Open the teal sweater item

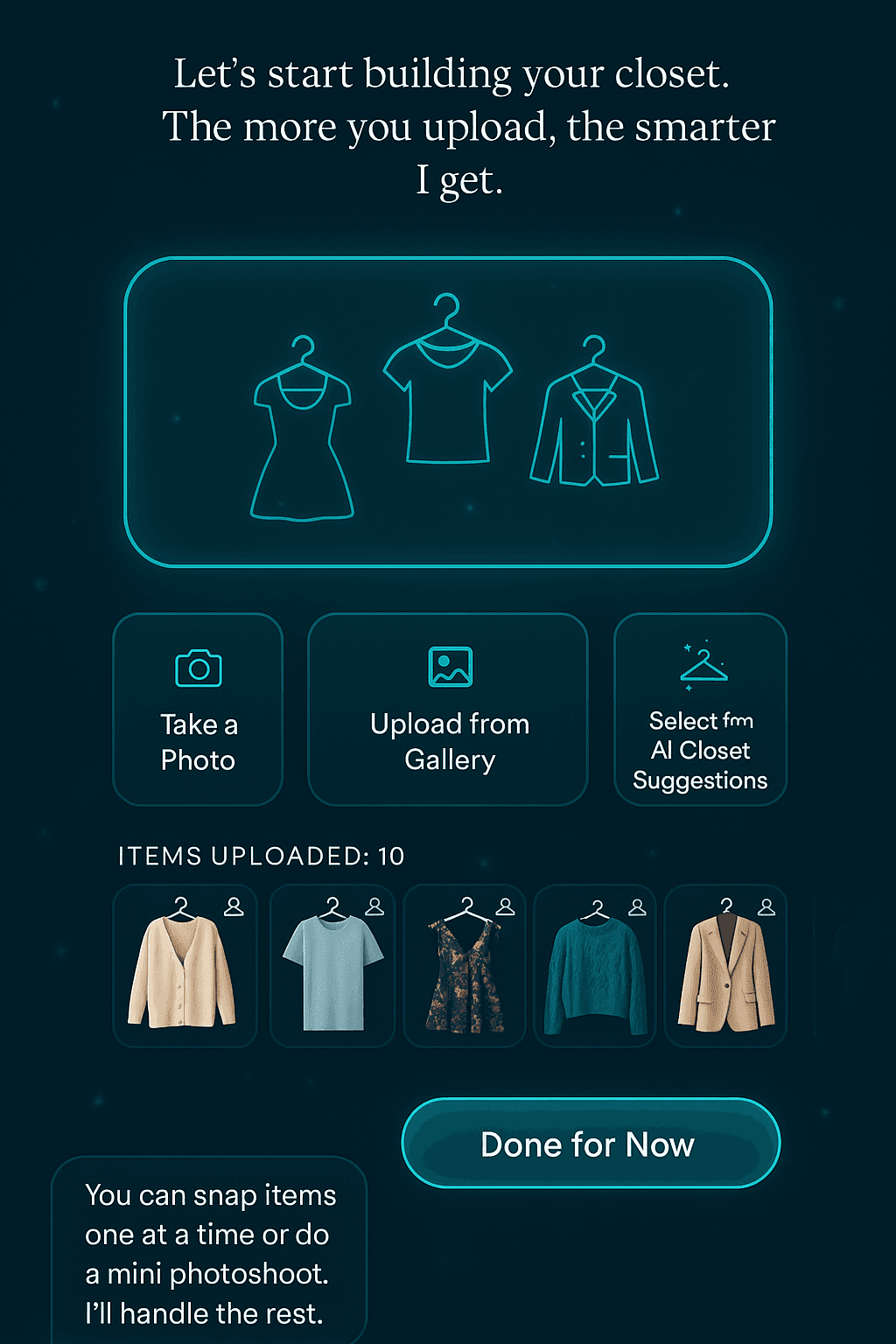(595, 966)
